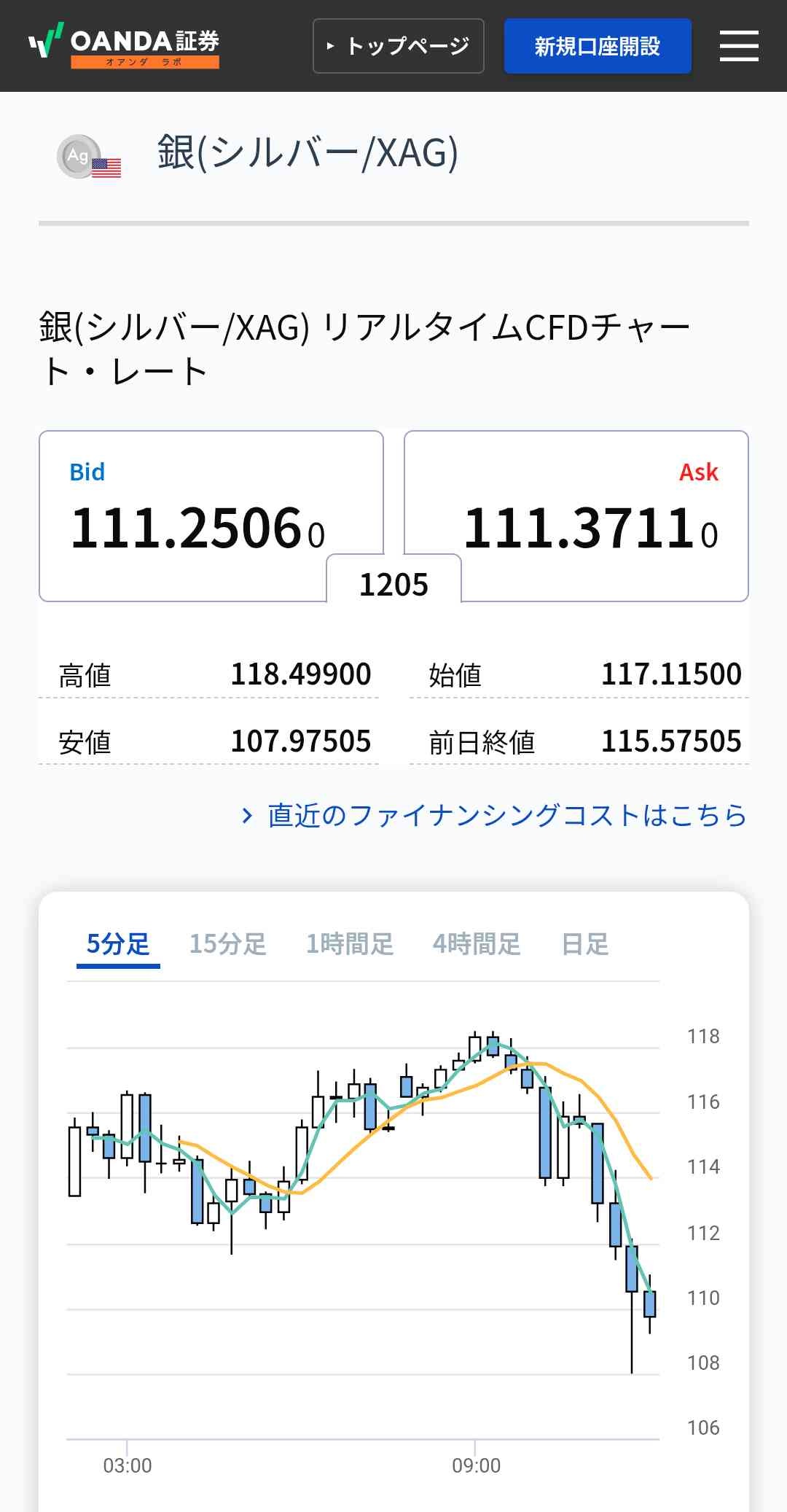Viewport: 787px width, 1512px height.
Task: Switch to the 日足 chart
Action: tap(585, 944)
